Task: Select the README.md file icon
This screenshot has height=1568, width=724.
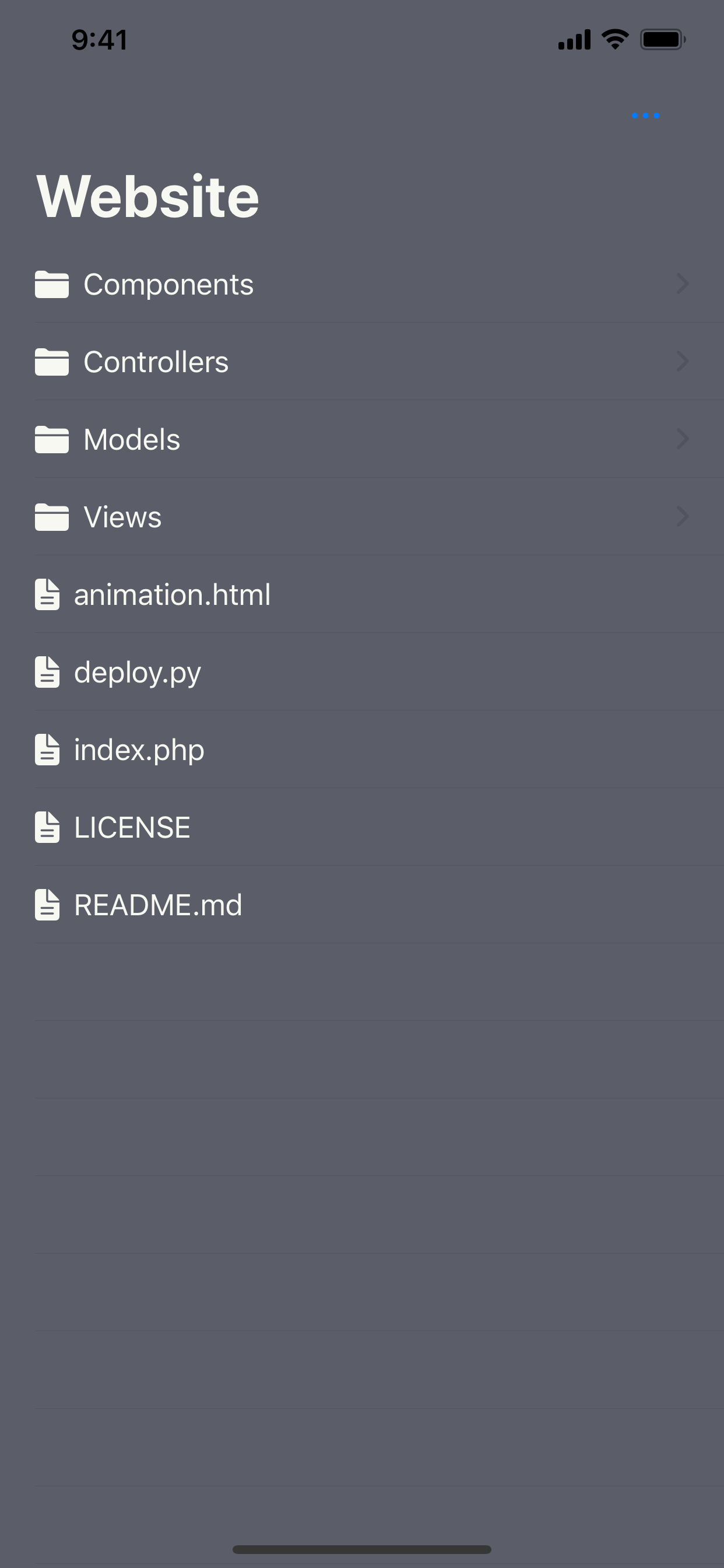Action: coord(47,905)
